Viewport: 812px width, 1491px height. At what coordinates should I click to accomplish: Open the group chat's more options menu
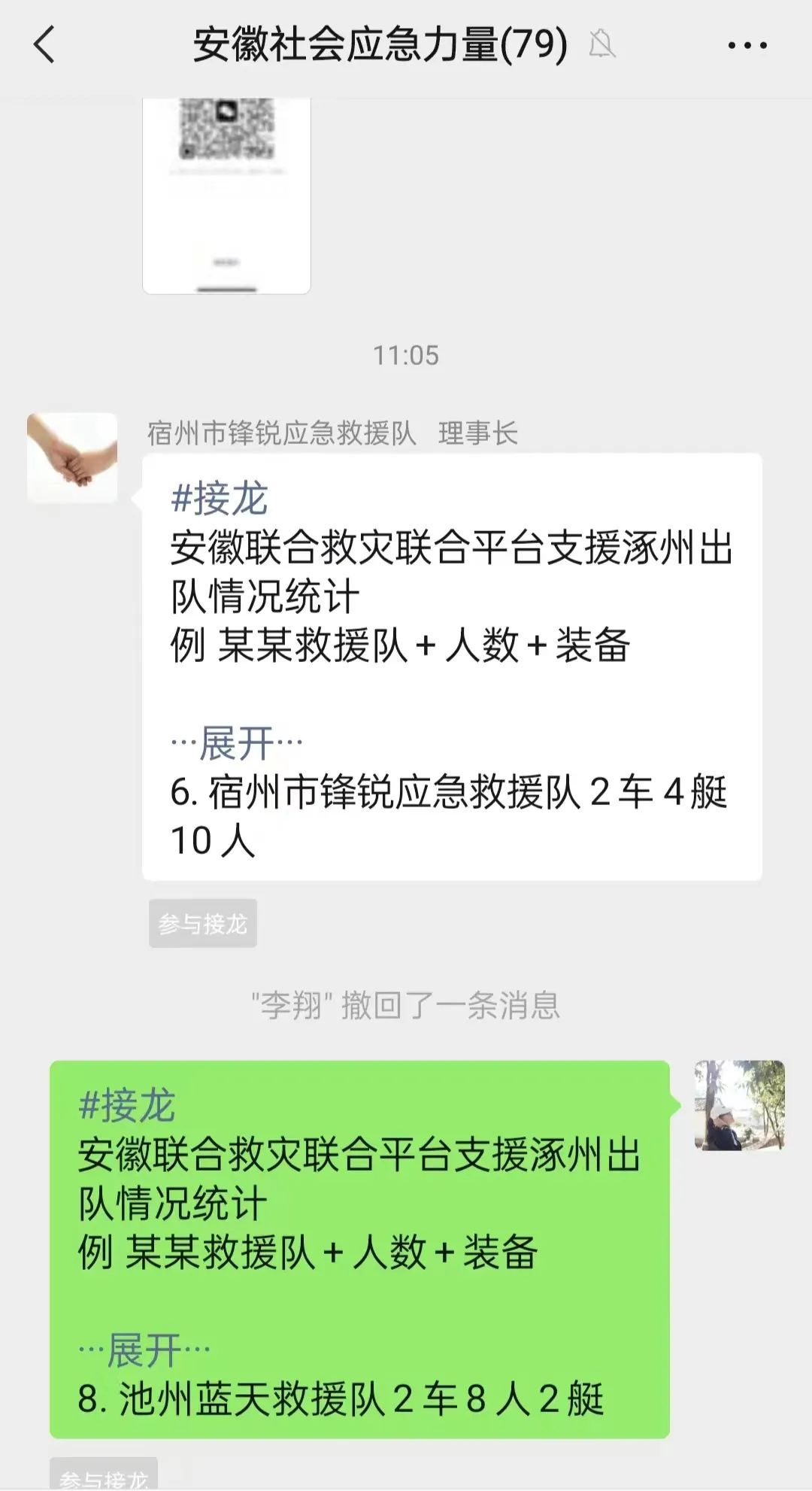(747, 46)
